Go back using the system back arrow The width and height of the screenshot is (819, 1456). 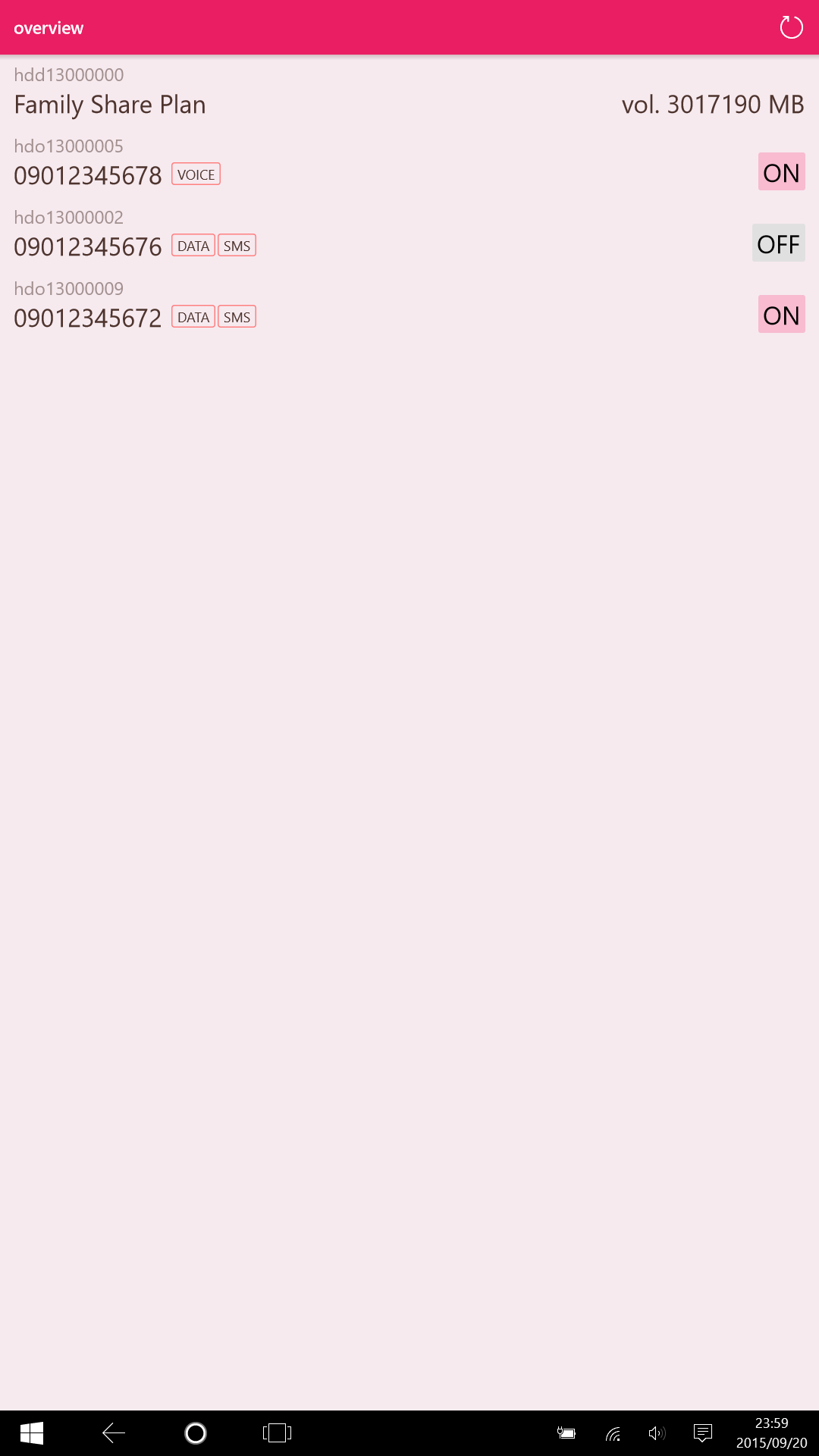(x=114, y=1432)
